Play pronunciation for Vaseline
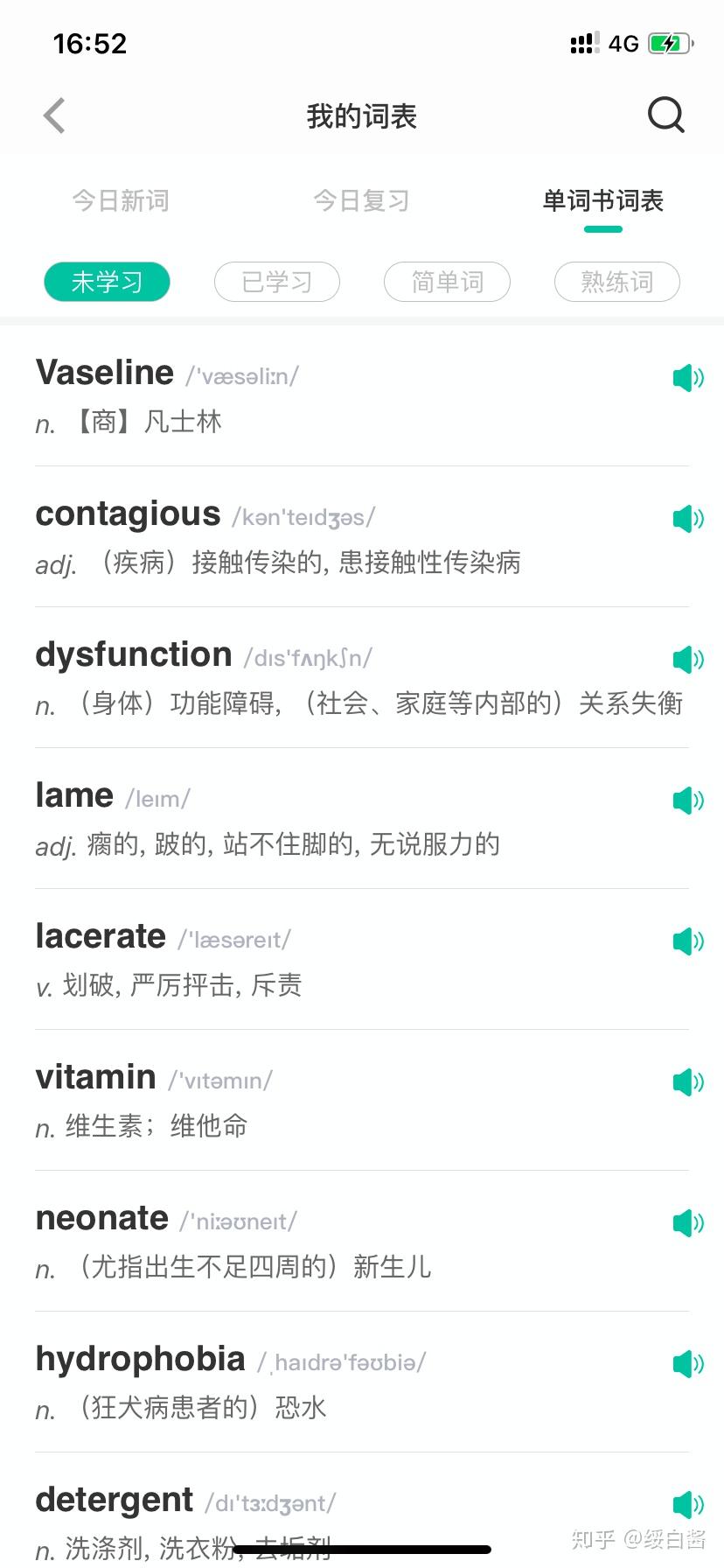724x1568 pixels. click(688, 377)
